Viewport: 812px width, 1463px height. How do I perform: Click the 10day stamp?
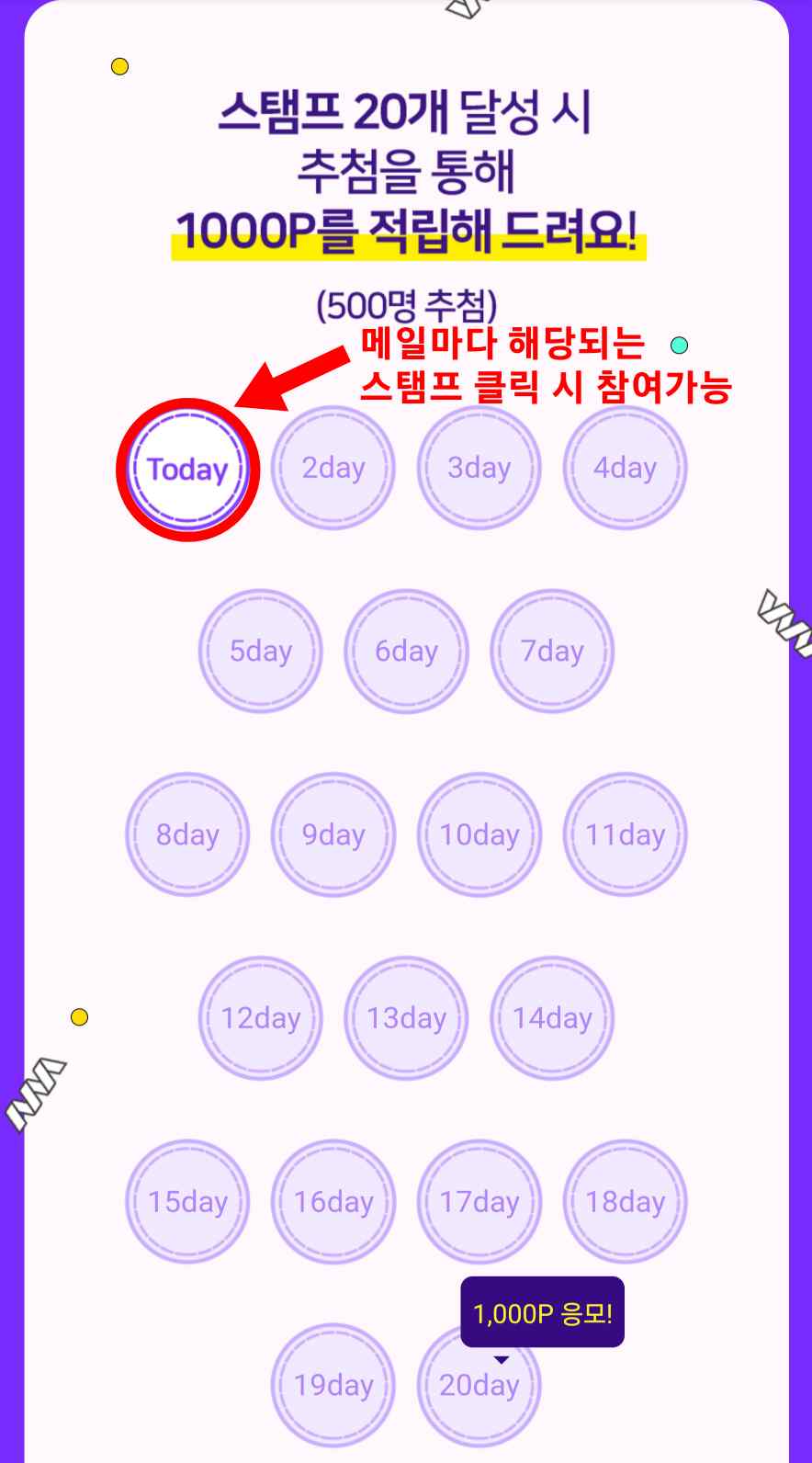point(479,835)
